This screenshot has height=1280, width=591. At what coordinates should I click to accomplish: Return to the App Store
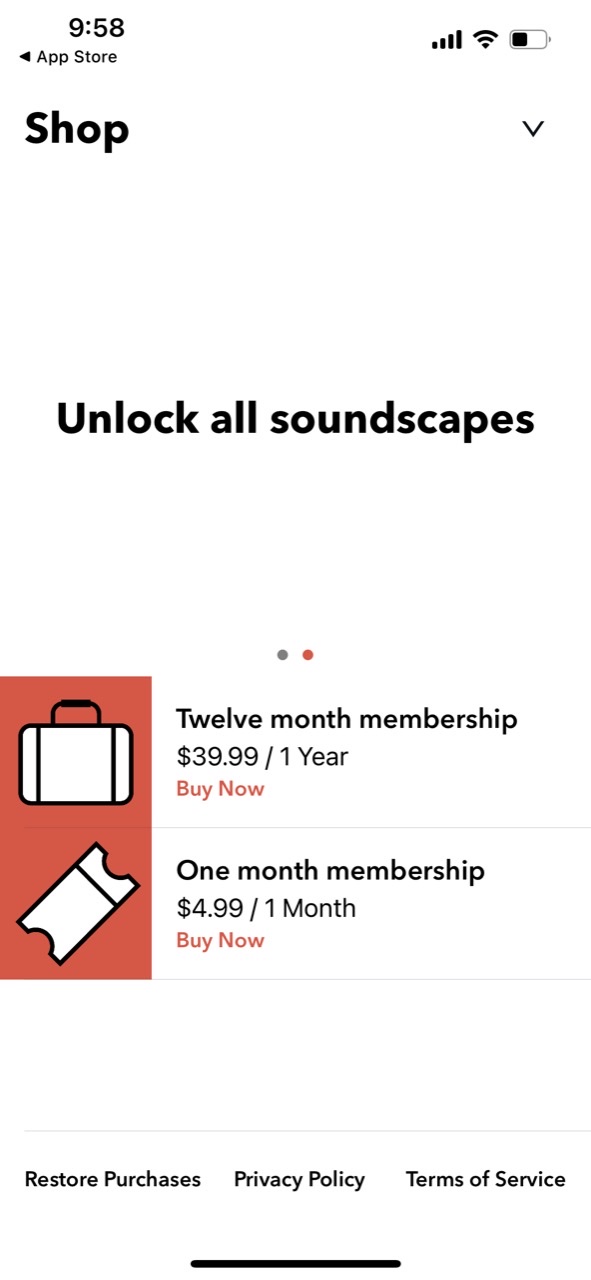[x=68, y=57]
